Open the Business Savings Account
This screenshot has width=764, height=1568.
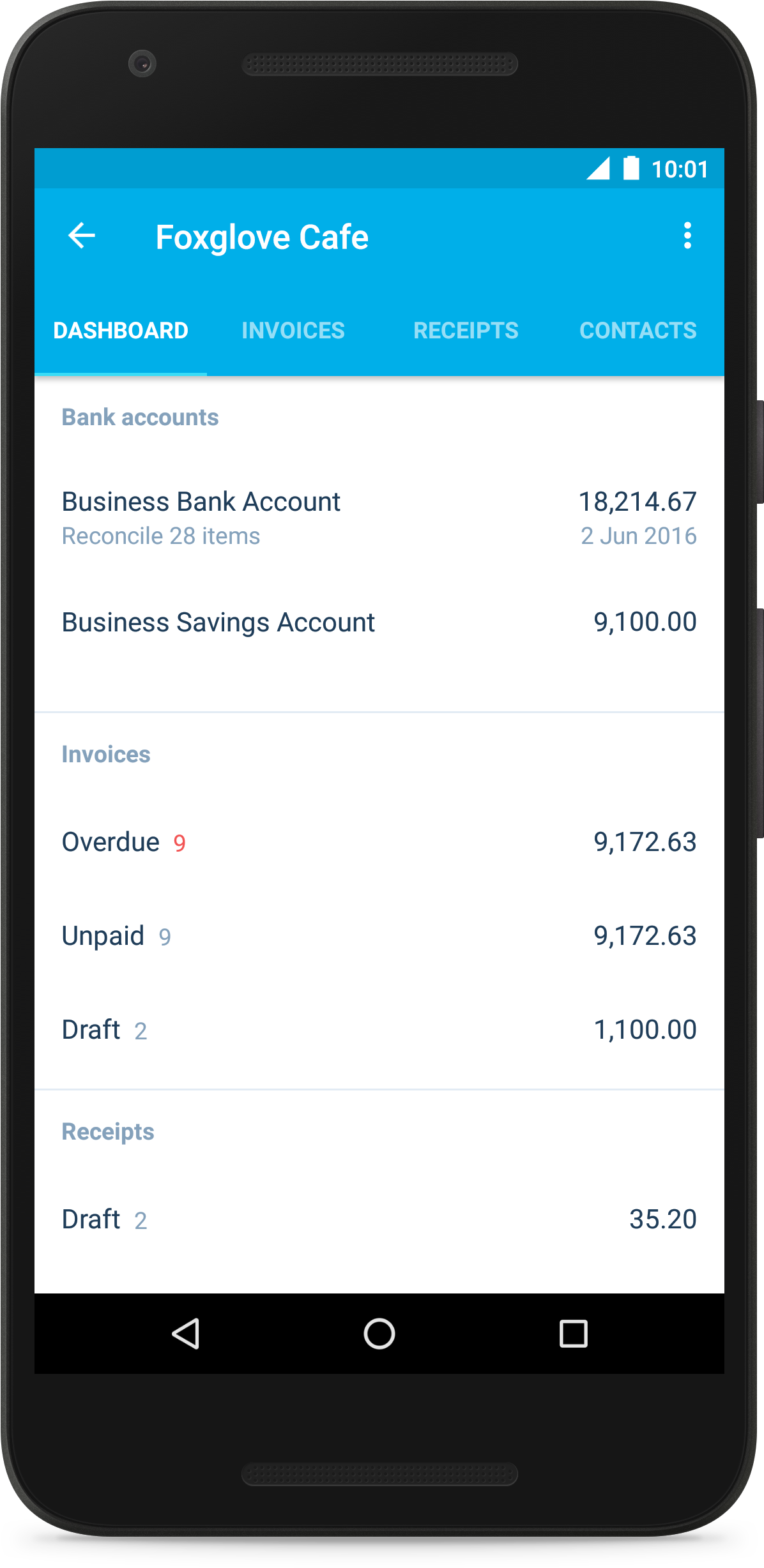pos(379,622)
